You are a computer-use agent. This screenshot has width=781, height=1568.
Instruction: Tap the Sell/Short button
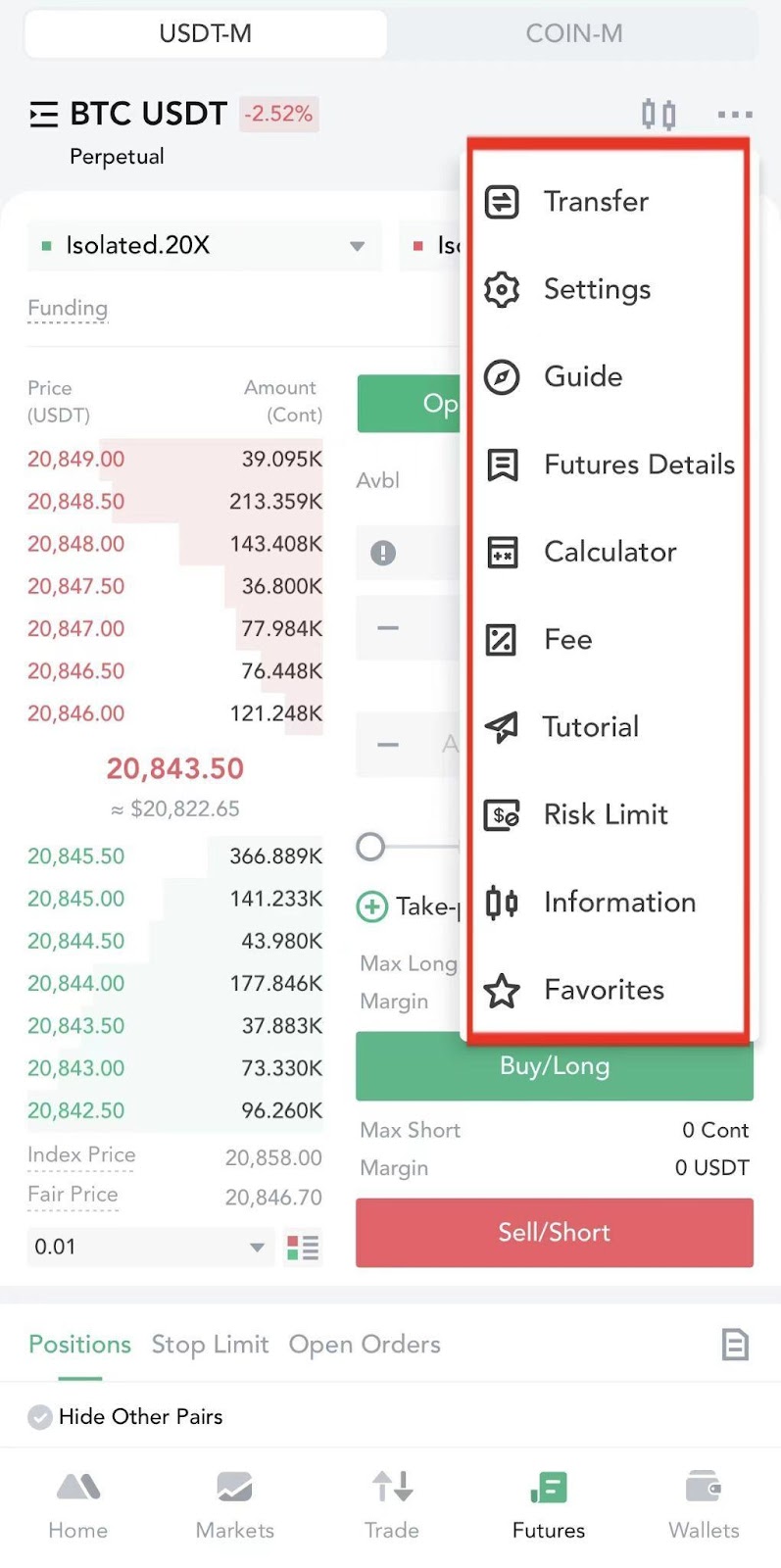click(555, 1232)
